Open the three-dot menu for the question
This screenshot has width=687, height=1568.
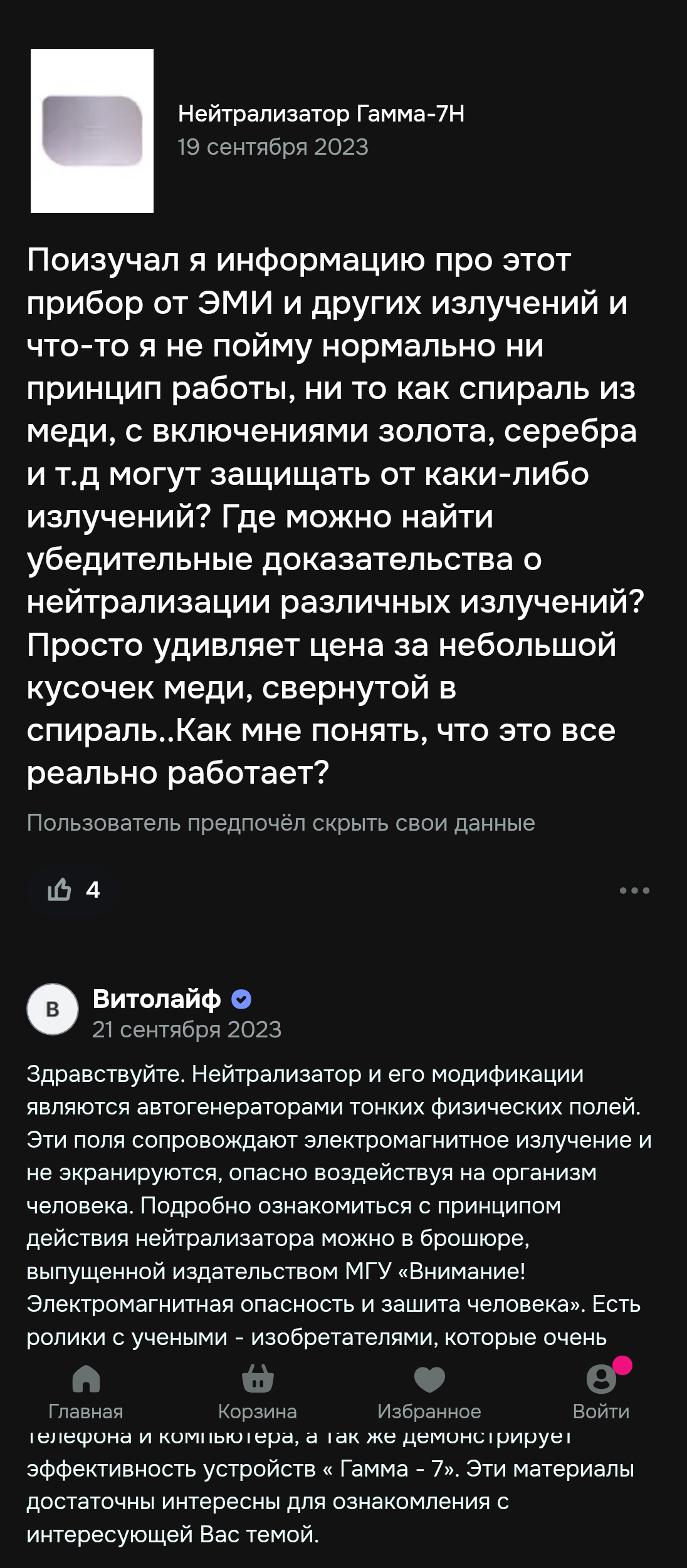[x=634, y=890]
